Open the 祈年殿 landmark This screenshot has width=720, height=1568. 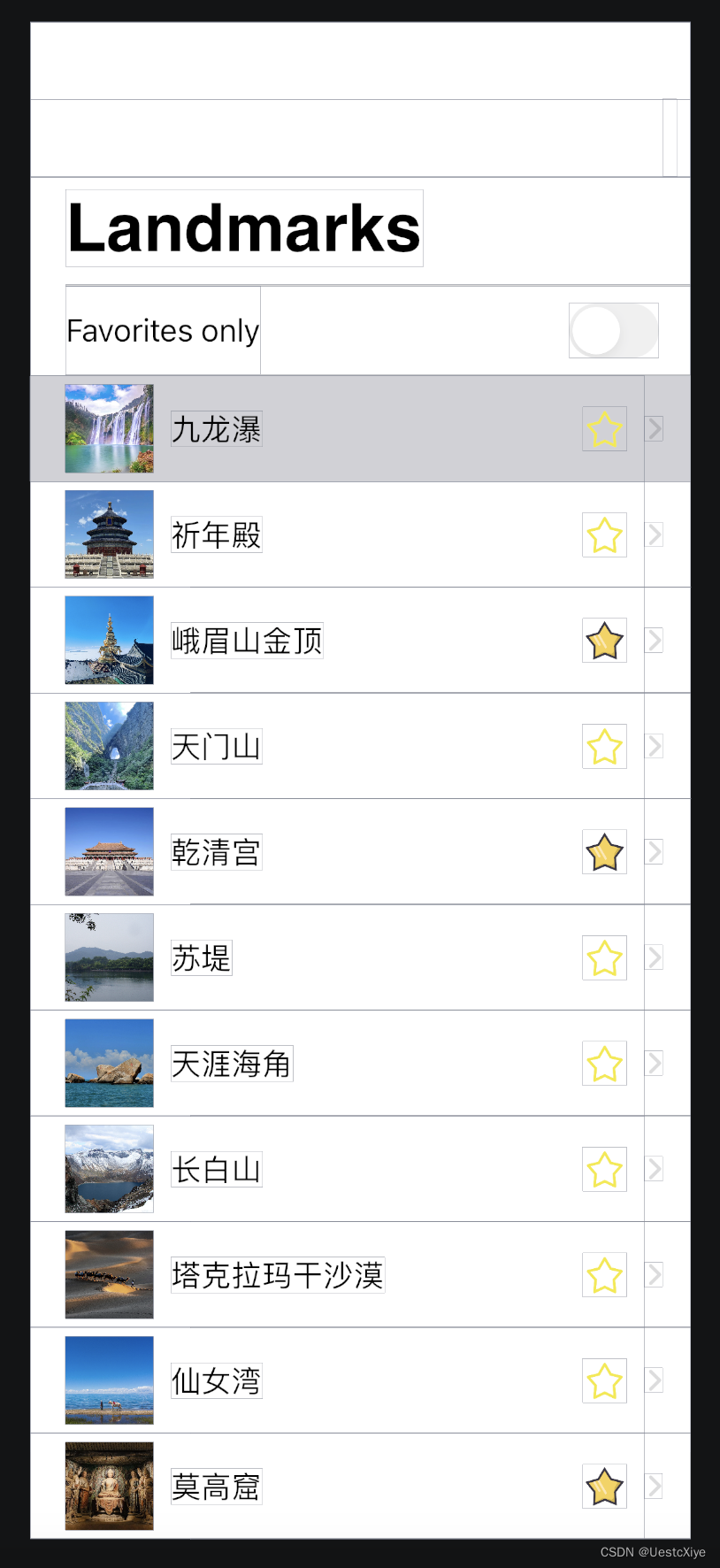coord(217,535)
